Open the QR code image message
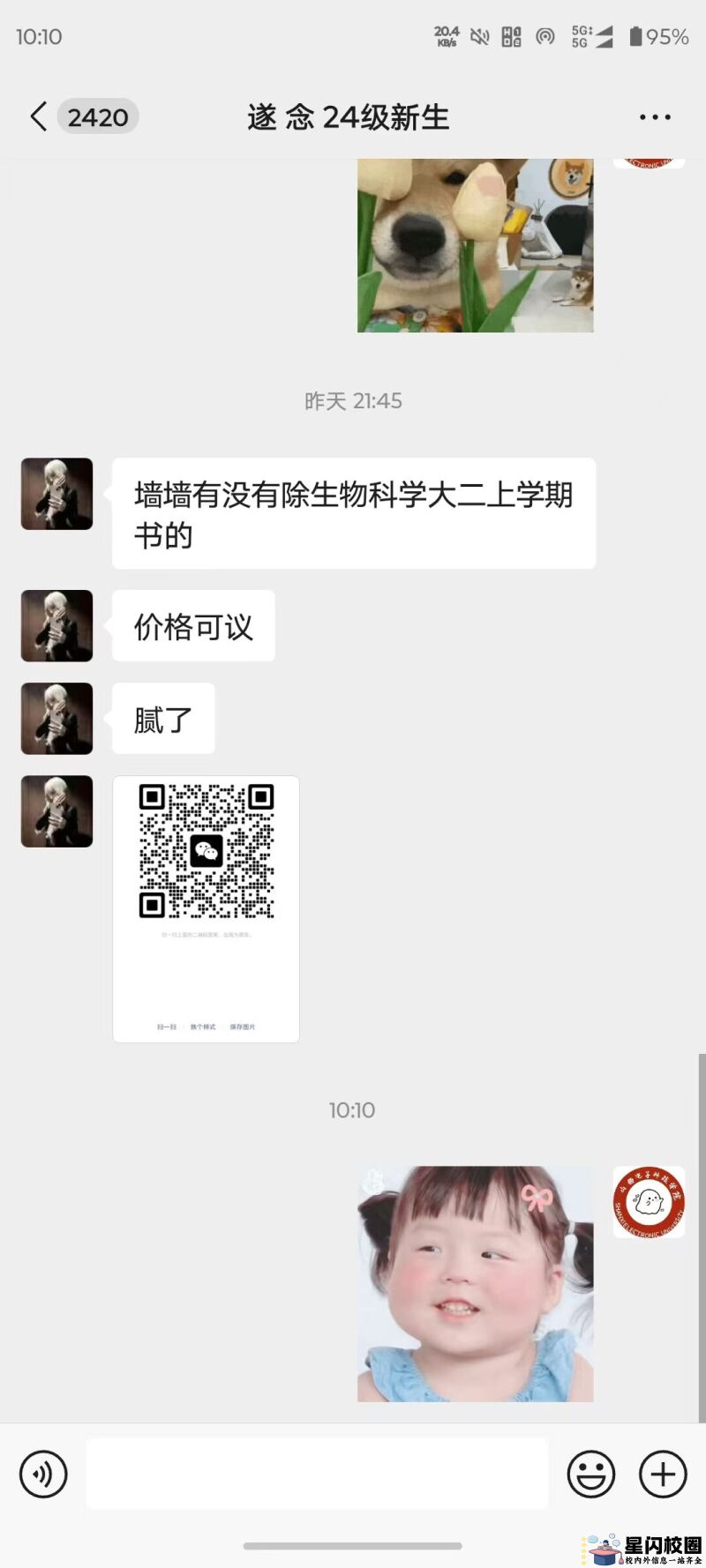Image resolution: width=706 pixels, height=1568 pixels. point(206,908)
